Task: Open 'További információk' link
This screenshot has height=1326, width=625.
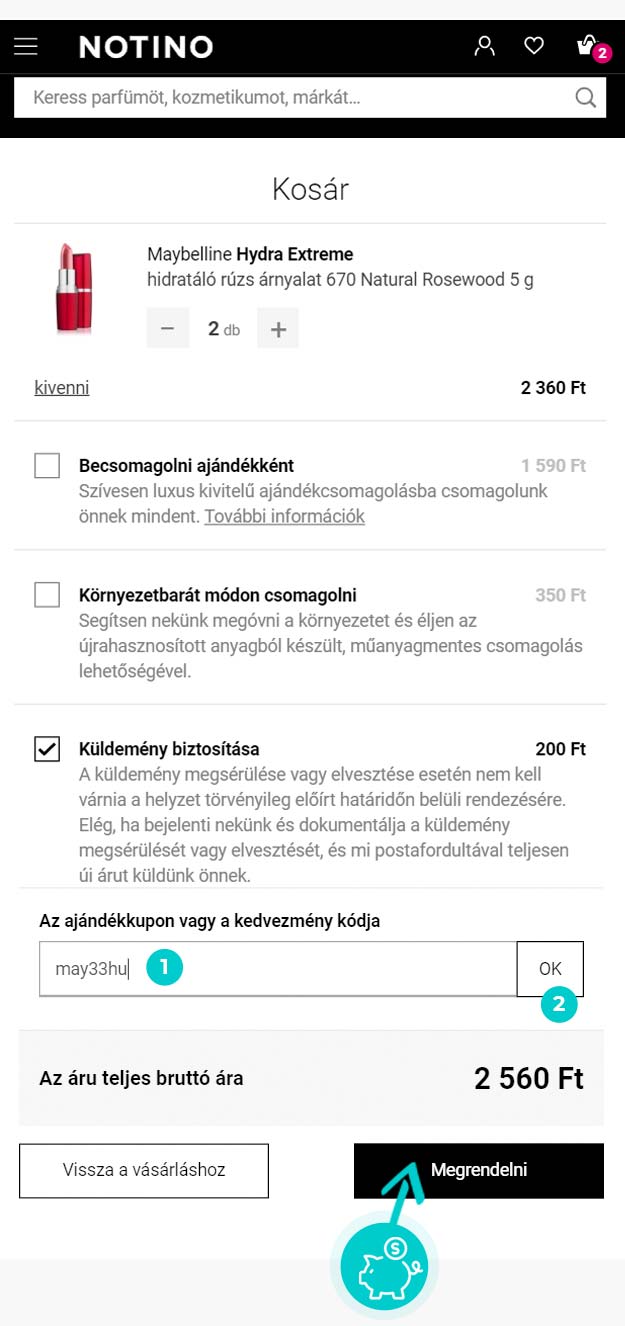Action: 285,517
